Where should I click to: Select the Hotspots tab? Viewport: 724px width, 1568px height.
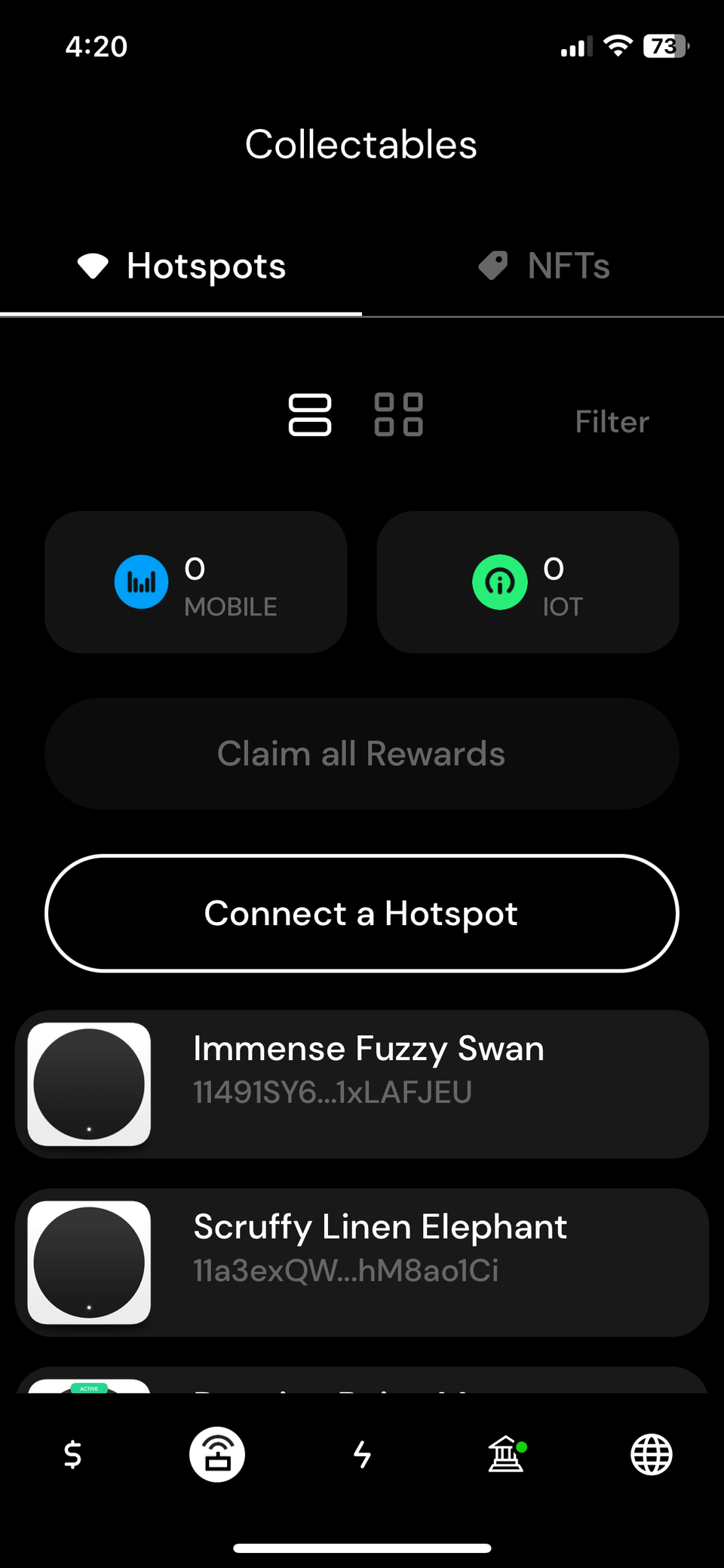(x=182, y=266)
